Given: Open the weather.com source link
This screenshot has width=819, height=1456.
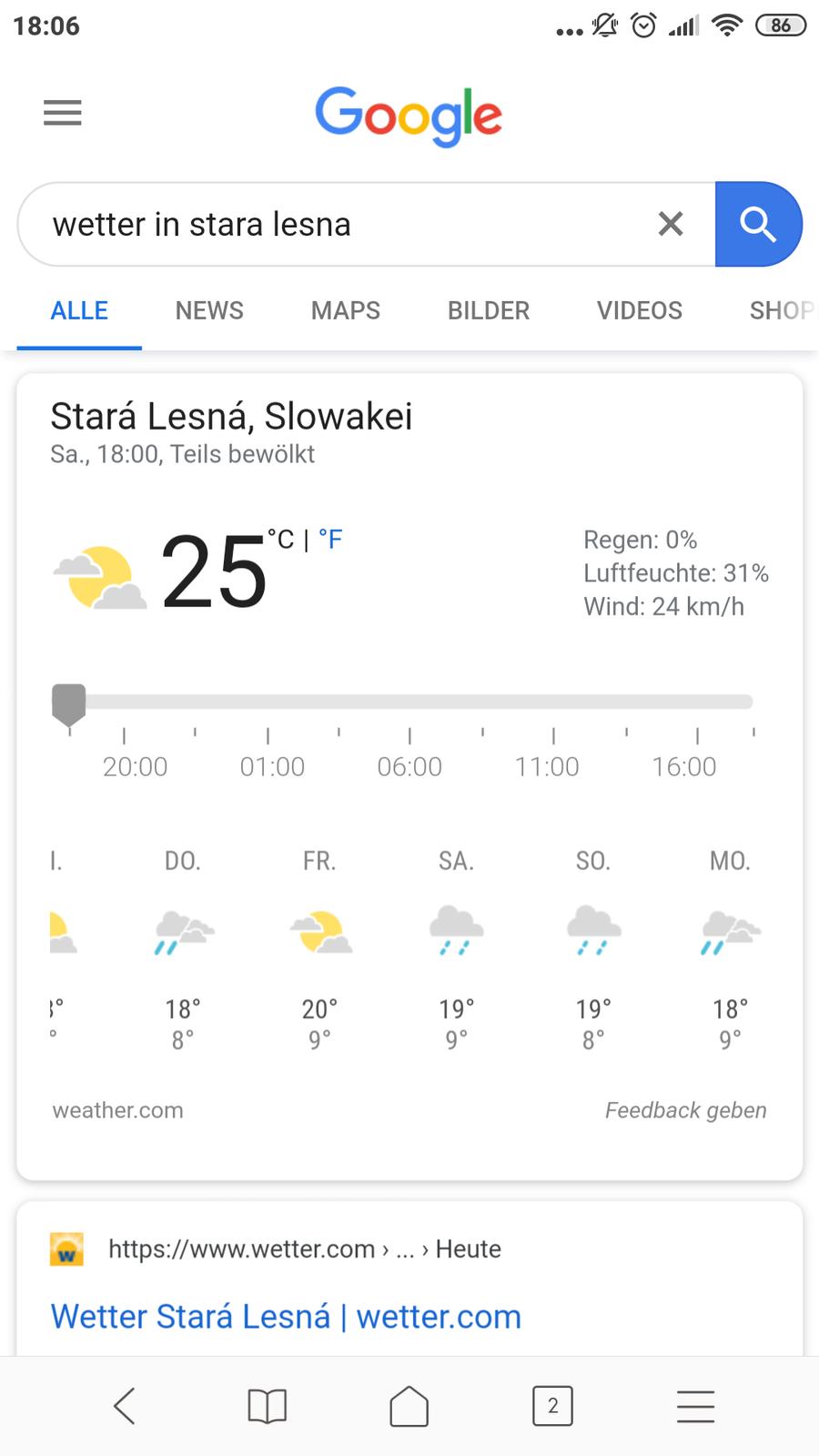Looking at the screenshot, I should click(118, 1110).
